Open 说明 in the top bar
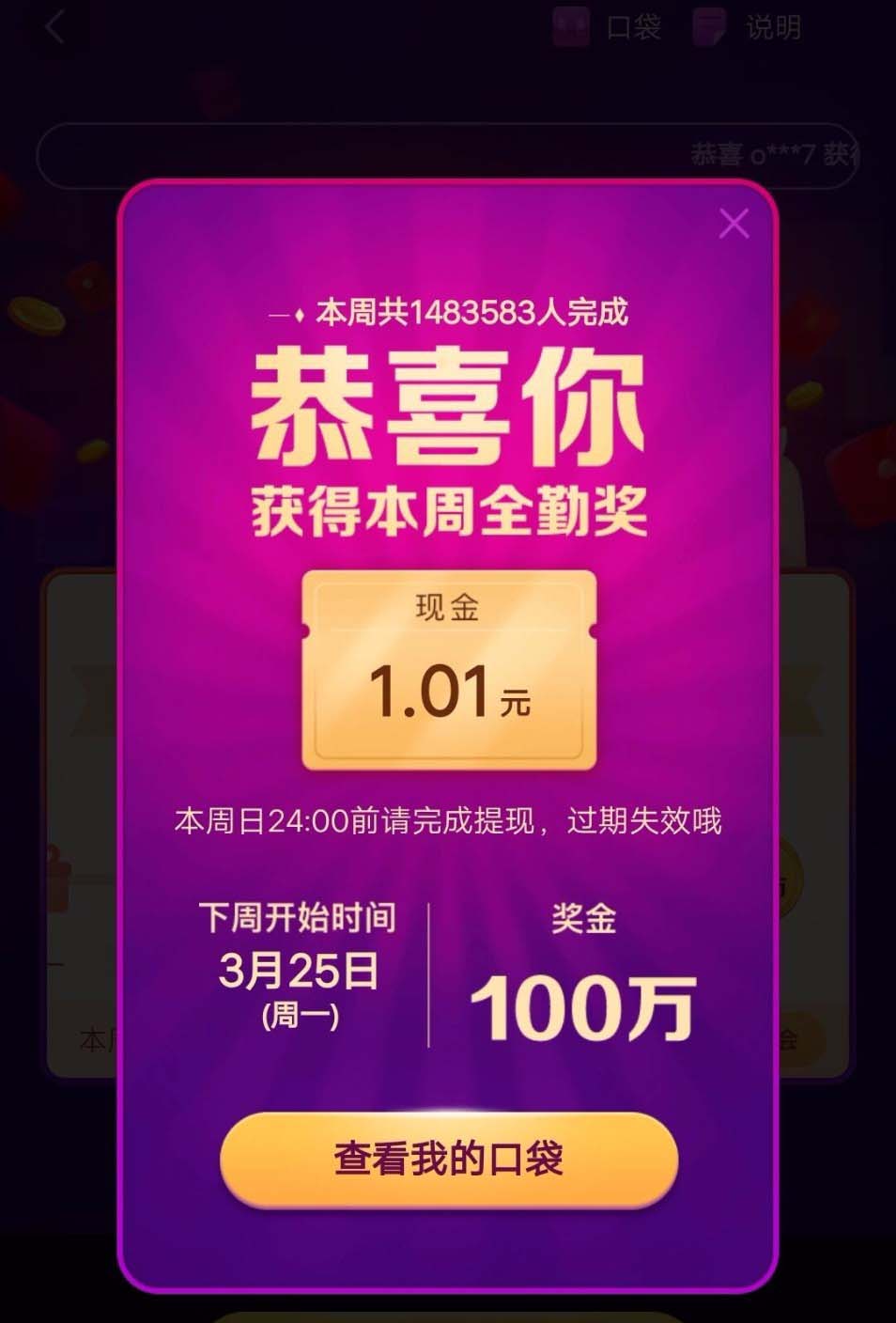Viewport: 896px width, 1323px height. (749, 27)
